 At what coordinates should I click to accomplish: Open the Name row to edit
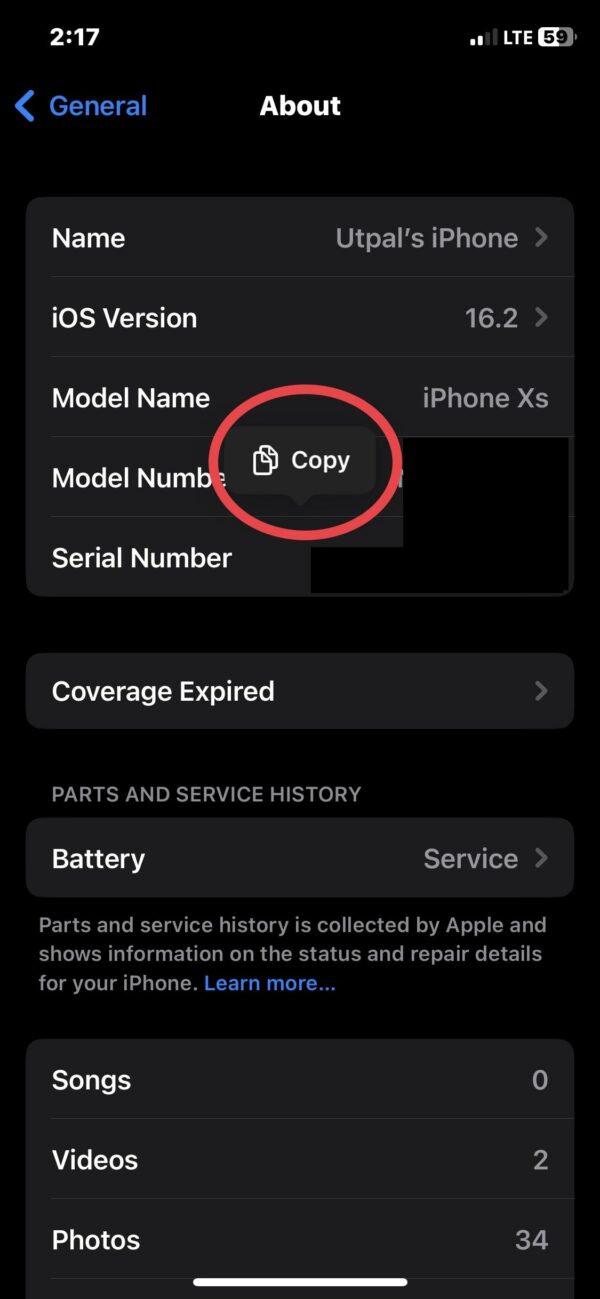pyautogui.click(x=300, y=238)
